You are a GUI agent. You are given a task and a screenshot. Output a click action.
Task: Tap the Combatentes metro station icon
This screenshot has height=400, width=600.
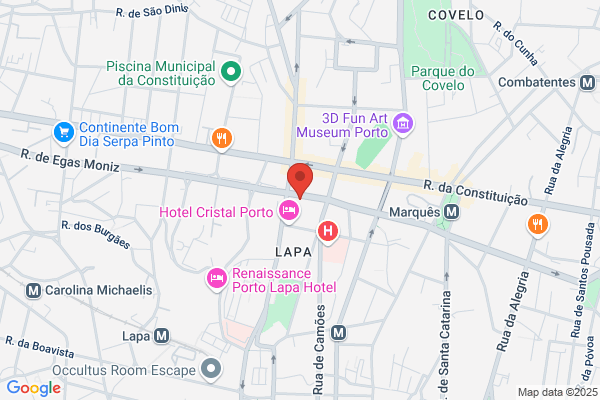pyautogui.click(x=587, y=82)
